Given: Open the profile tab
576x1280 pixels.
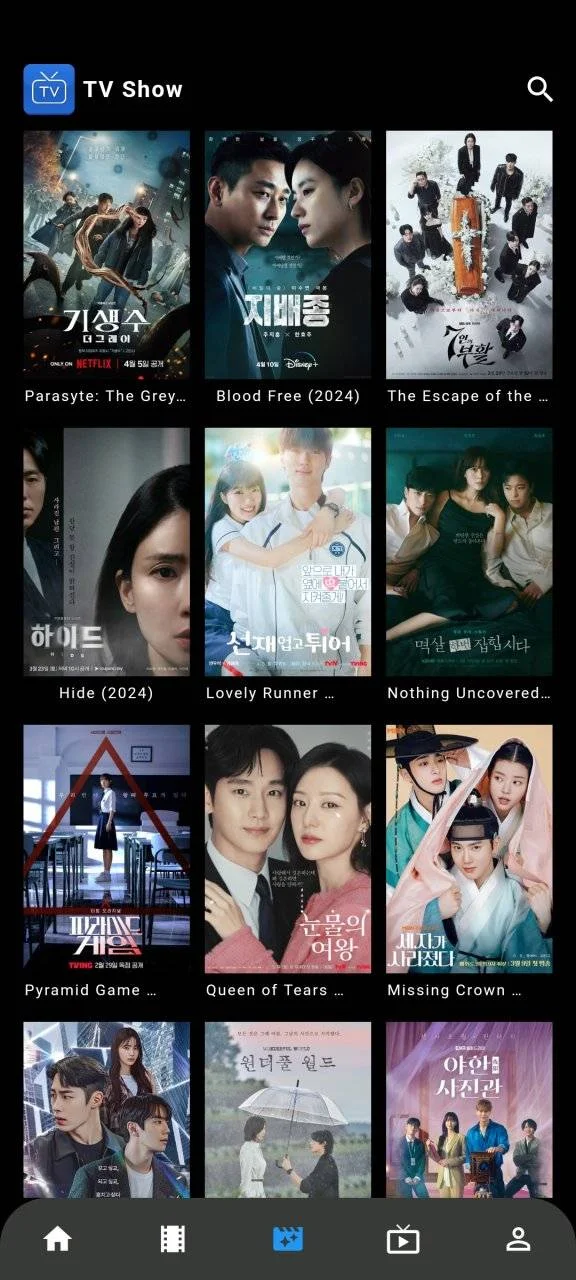Looking at the screenshot, I should pos(518,1239).
